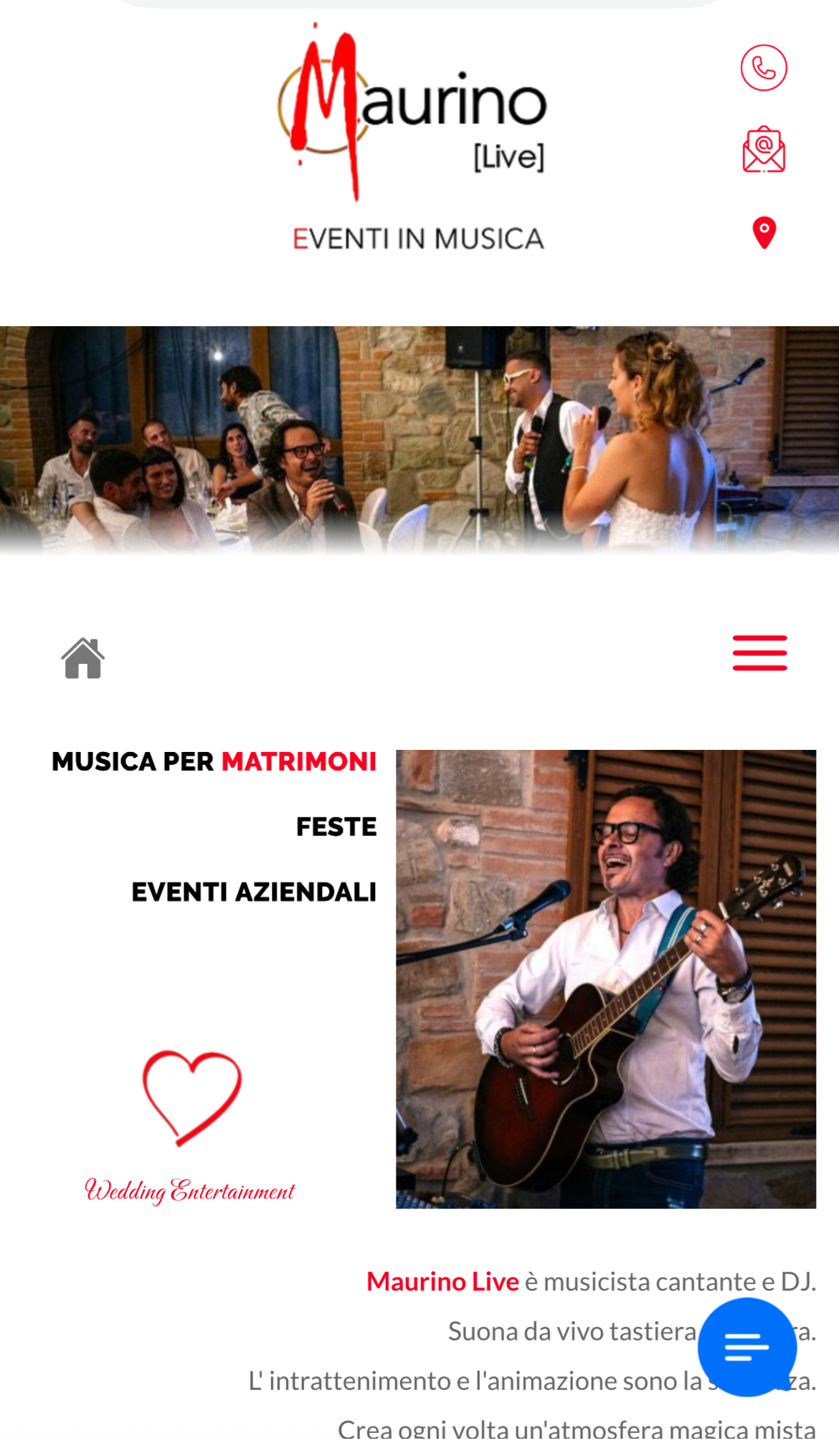Image resolution: width=839 pixels, height=1456 pixels.
Task: Go to the home page icon
Action: tap(83, 658)
